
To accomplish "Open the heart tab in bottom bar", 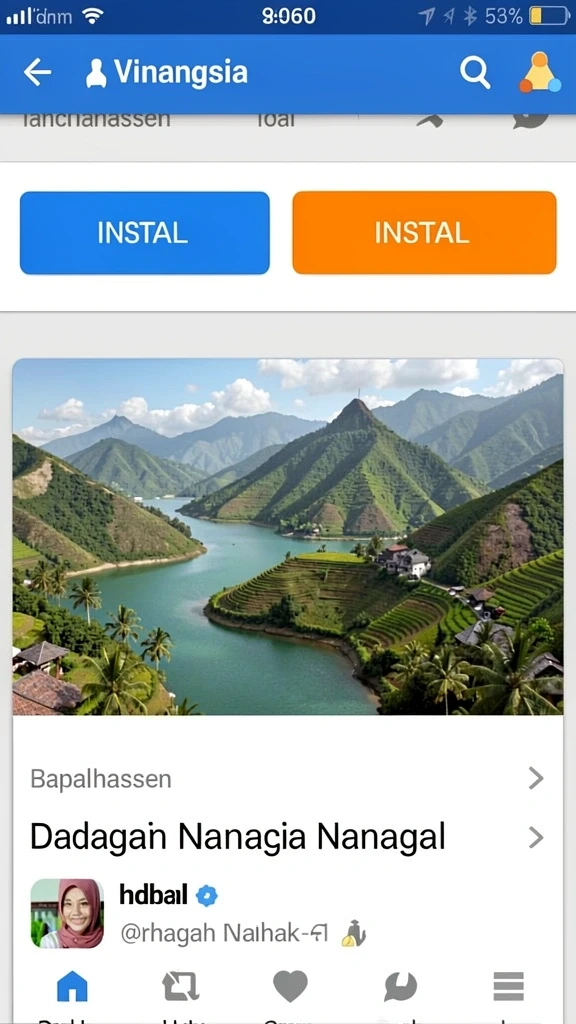I will coord(290,986).
